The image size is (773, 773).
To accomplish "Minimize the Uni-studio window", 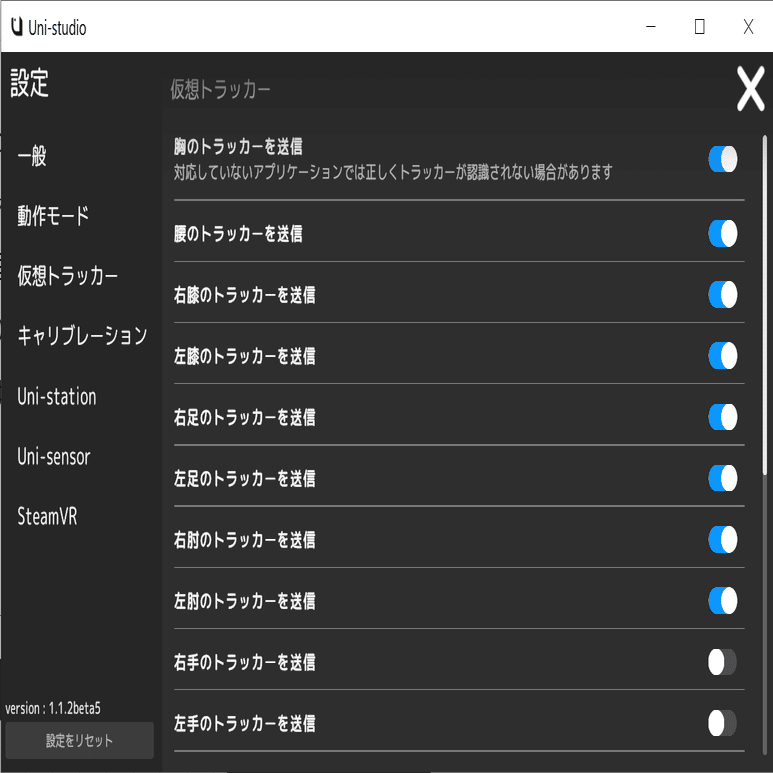I will [651, 27].
